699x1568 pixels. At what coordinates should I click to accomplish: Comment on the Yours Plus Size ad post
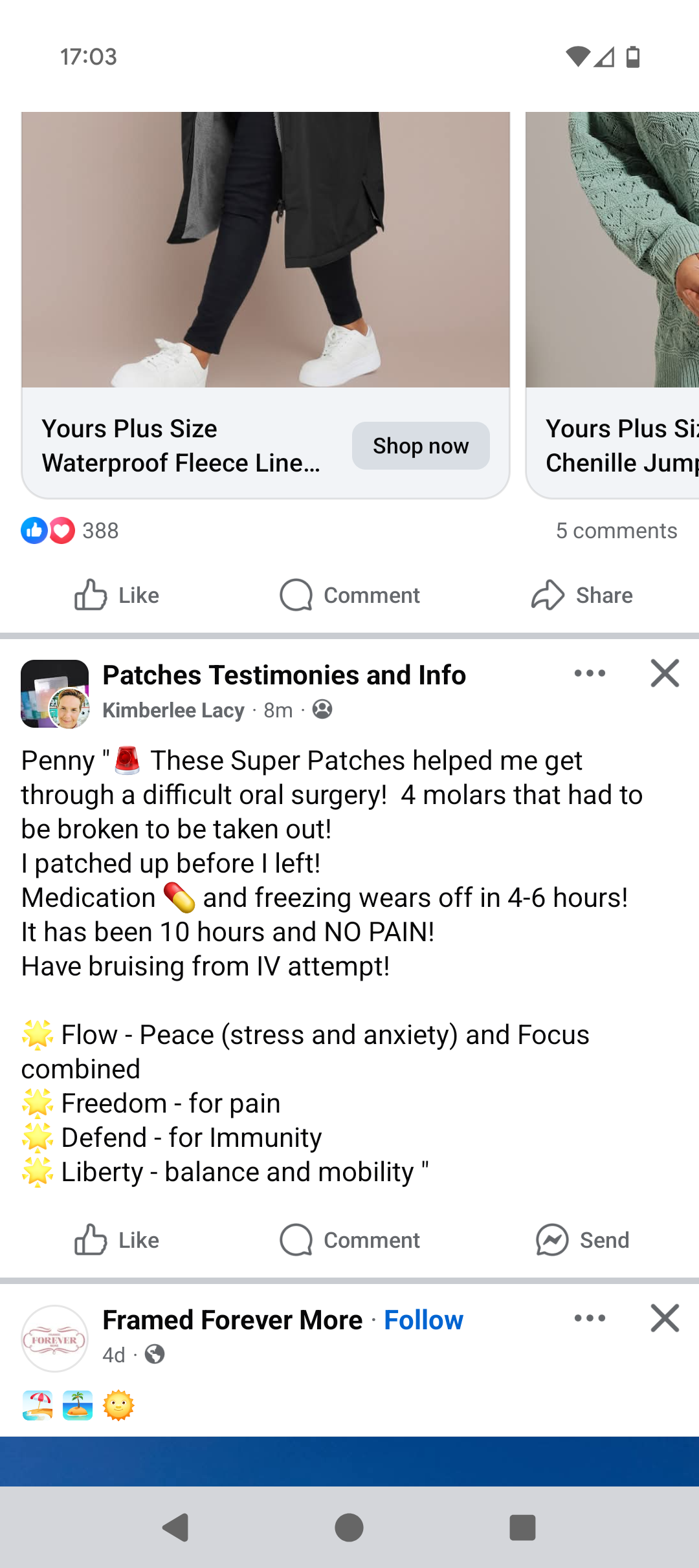[x=349, y=595]
